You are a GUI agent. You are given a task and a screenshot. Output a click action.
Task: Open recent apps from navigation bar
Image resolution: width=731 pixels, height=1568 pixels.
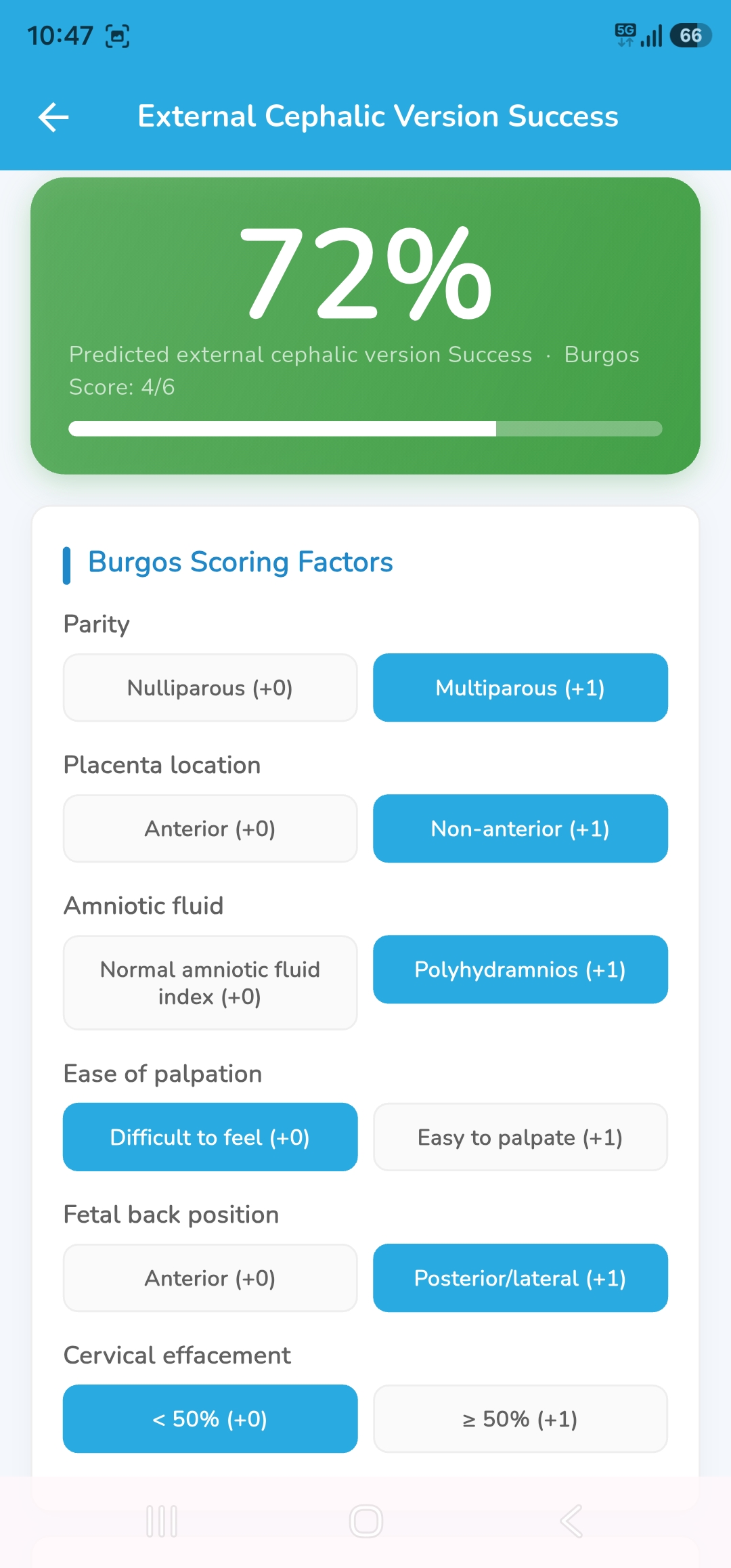162,1521
